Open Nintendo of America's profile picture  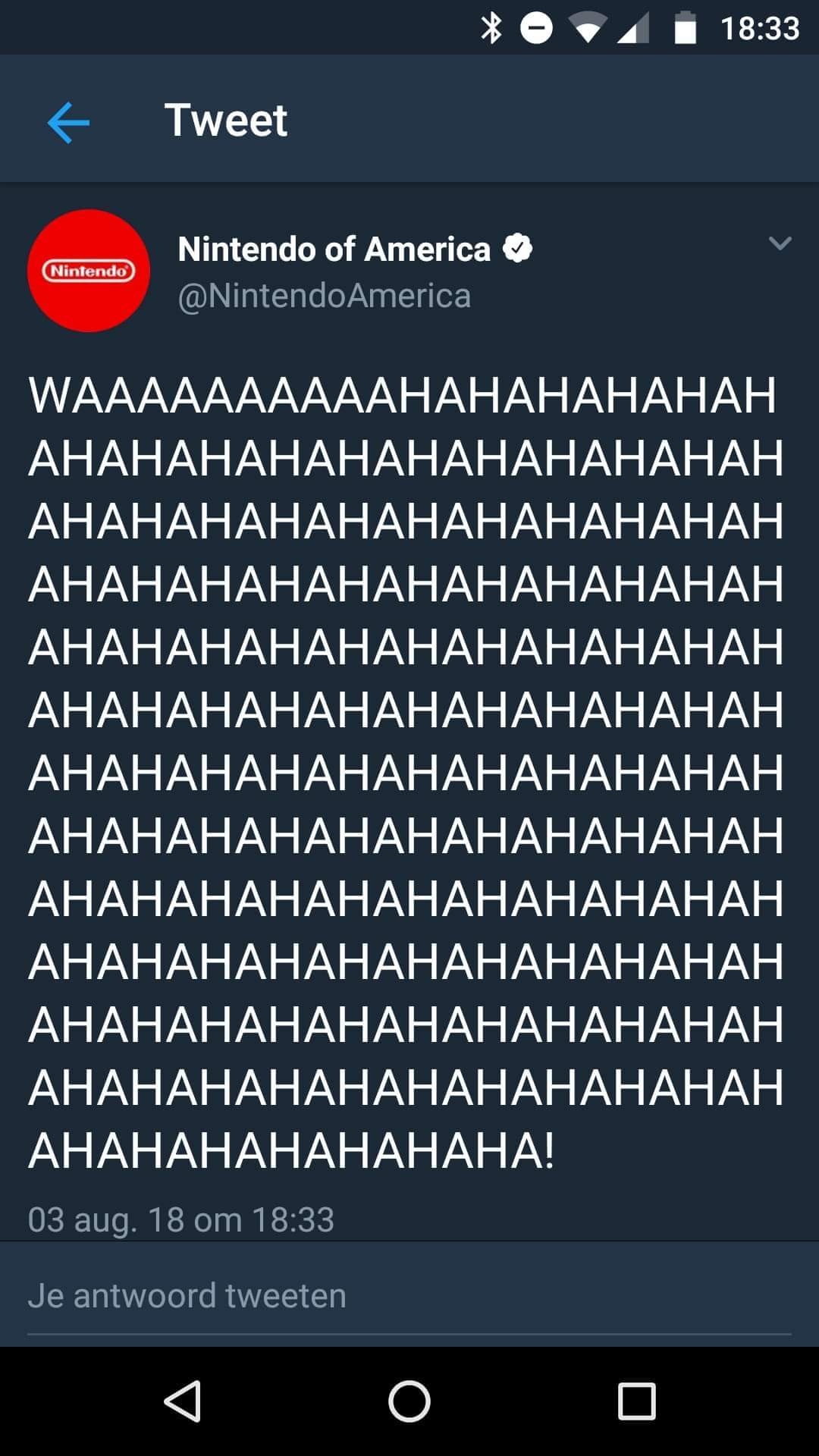pyautogui.click(x=89, y=271)
